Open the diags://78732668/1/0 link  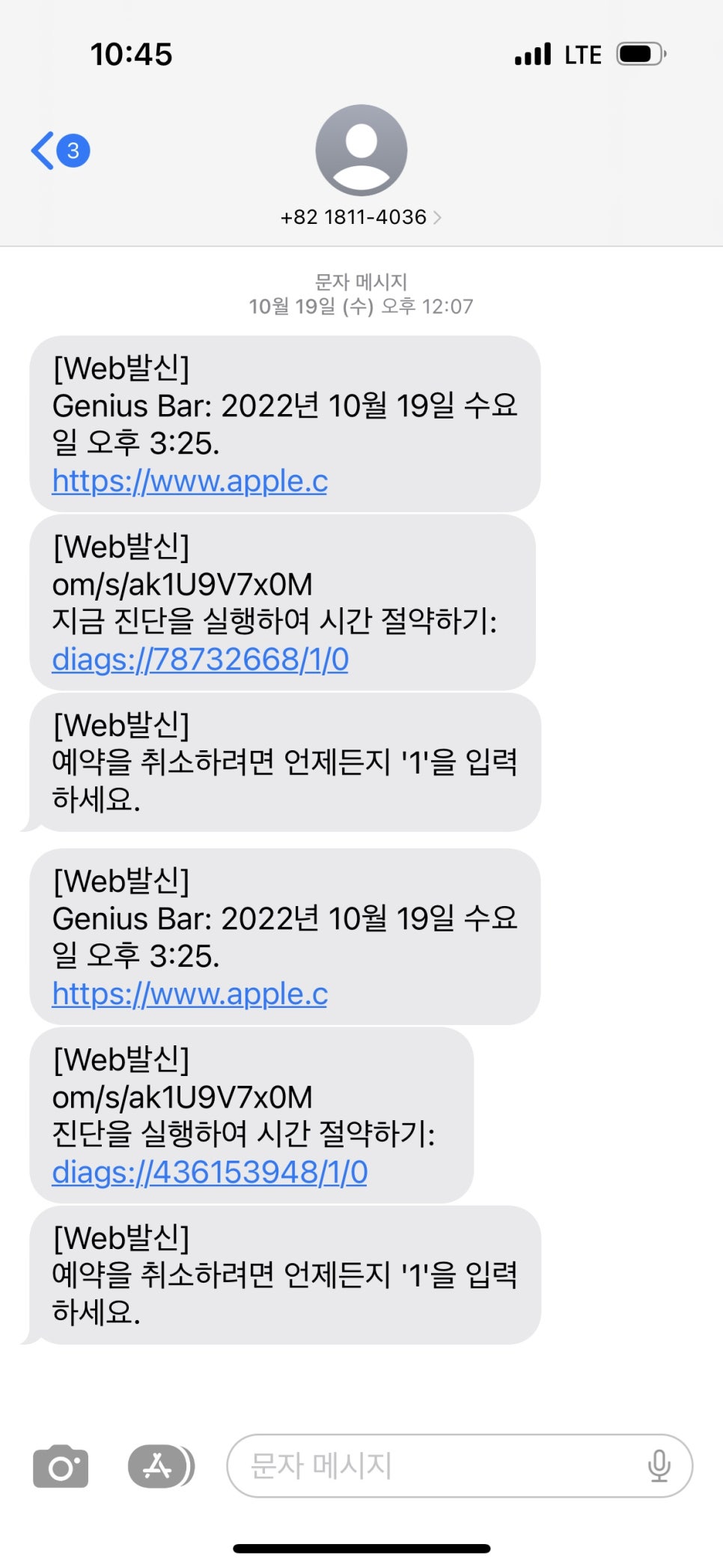[x=200, y=660]
